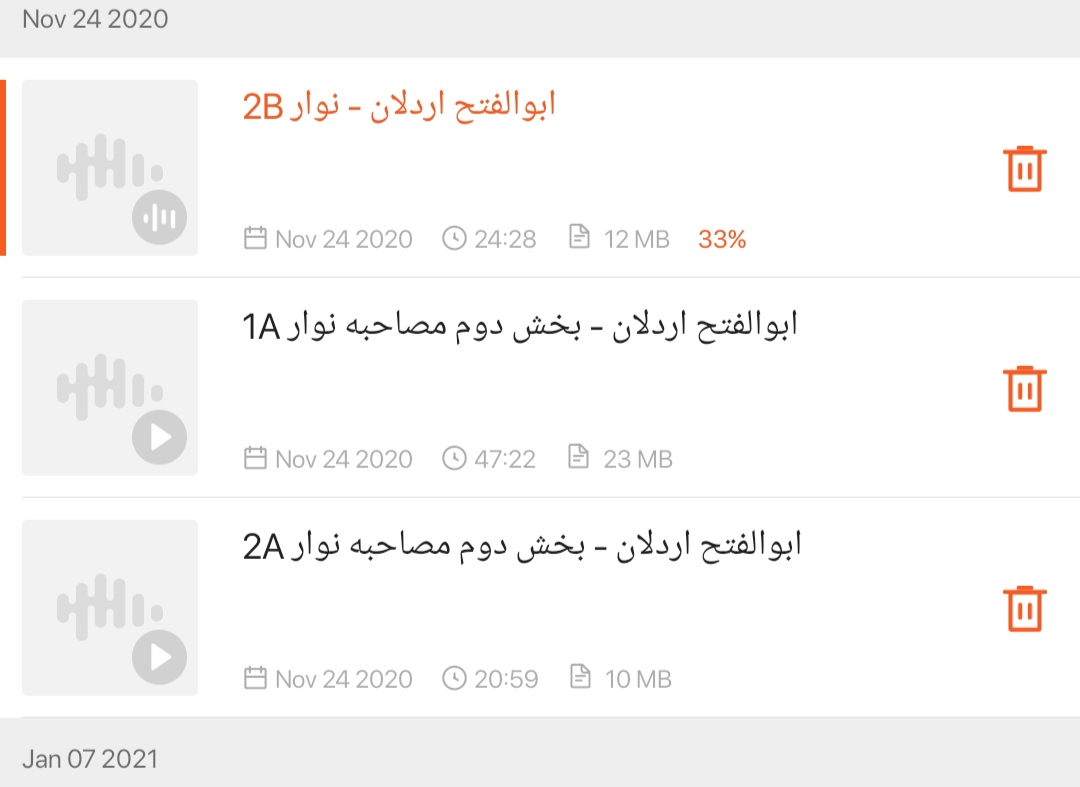Open the 20:59 recording titled 2A
1080x787 pixels.
(522, 546)
